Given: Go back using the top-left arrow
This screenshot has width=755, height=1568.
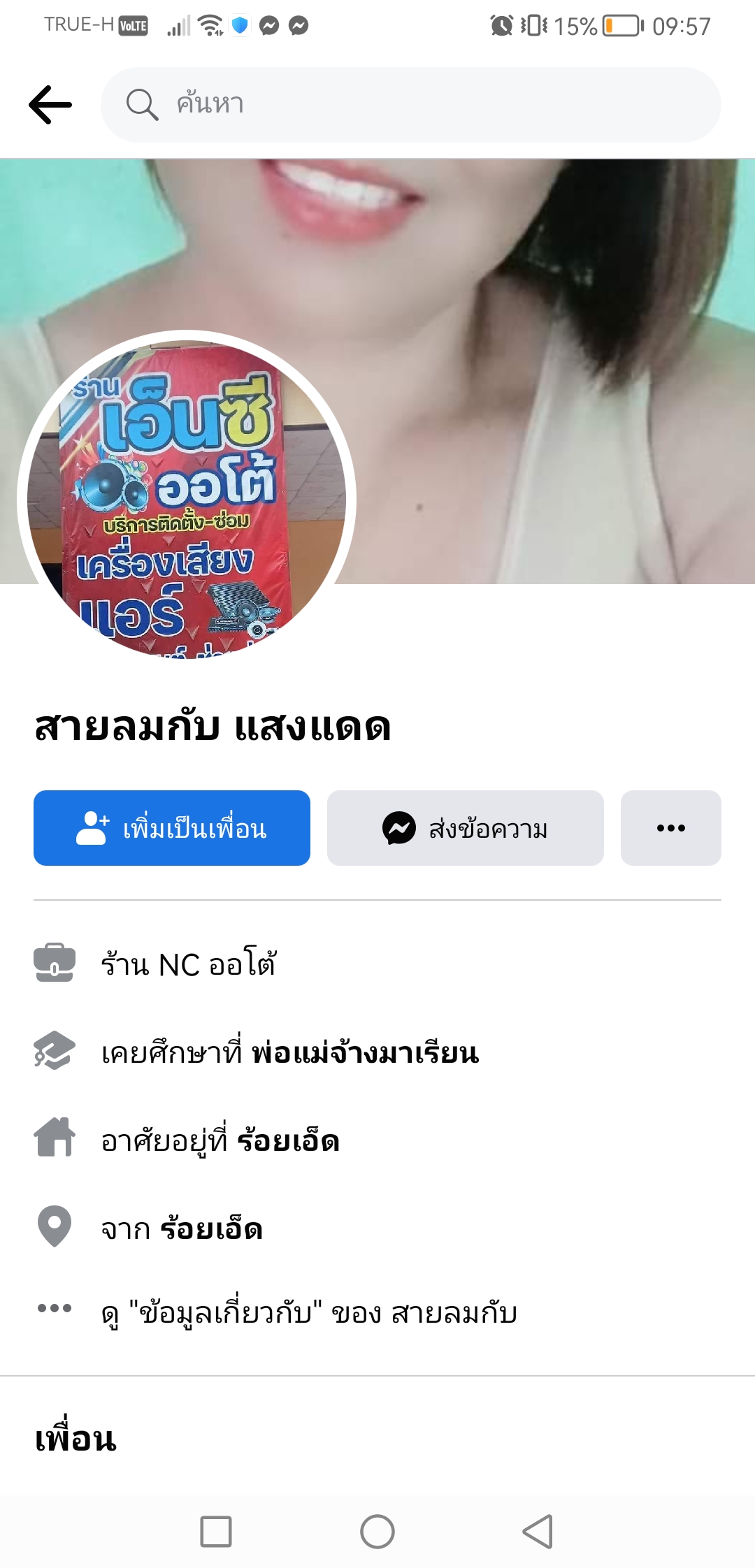Looking at the screenshot, I should click(x=50, y=105).
